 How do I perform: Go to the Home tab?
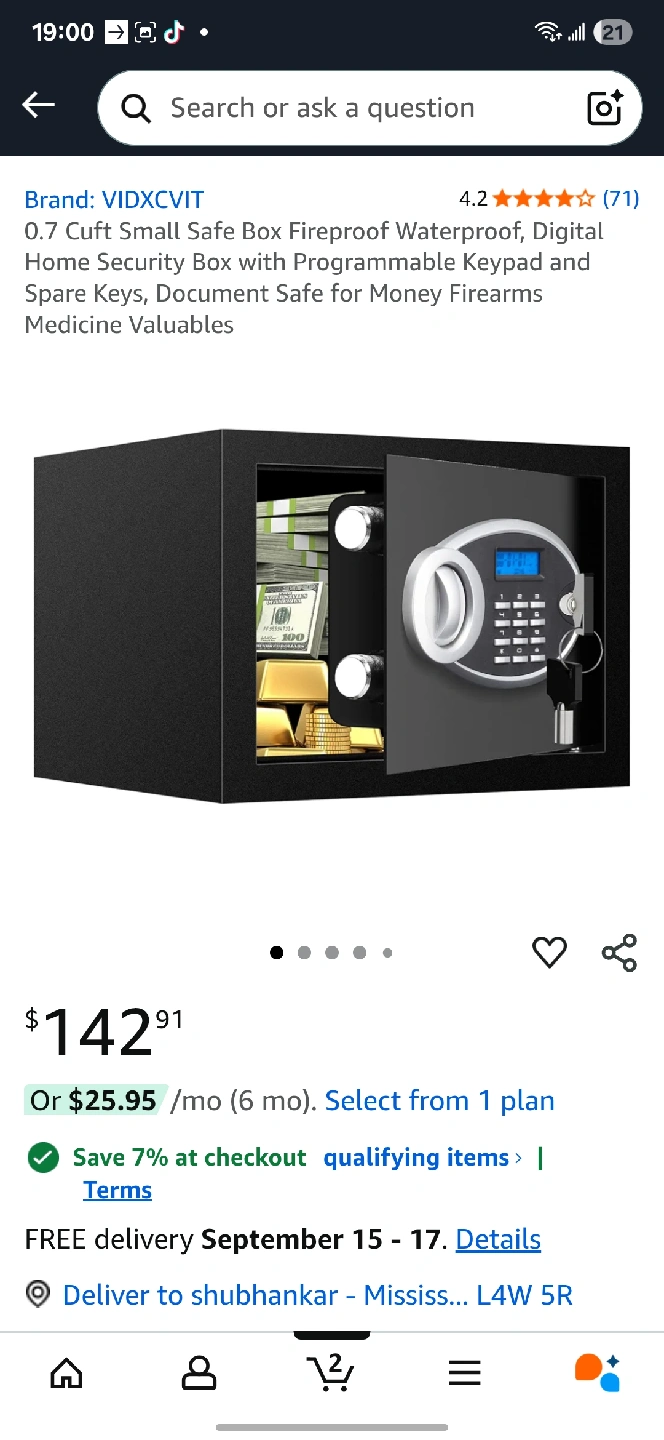point(66,1373)
